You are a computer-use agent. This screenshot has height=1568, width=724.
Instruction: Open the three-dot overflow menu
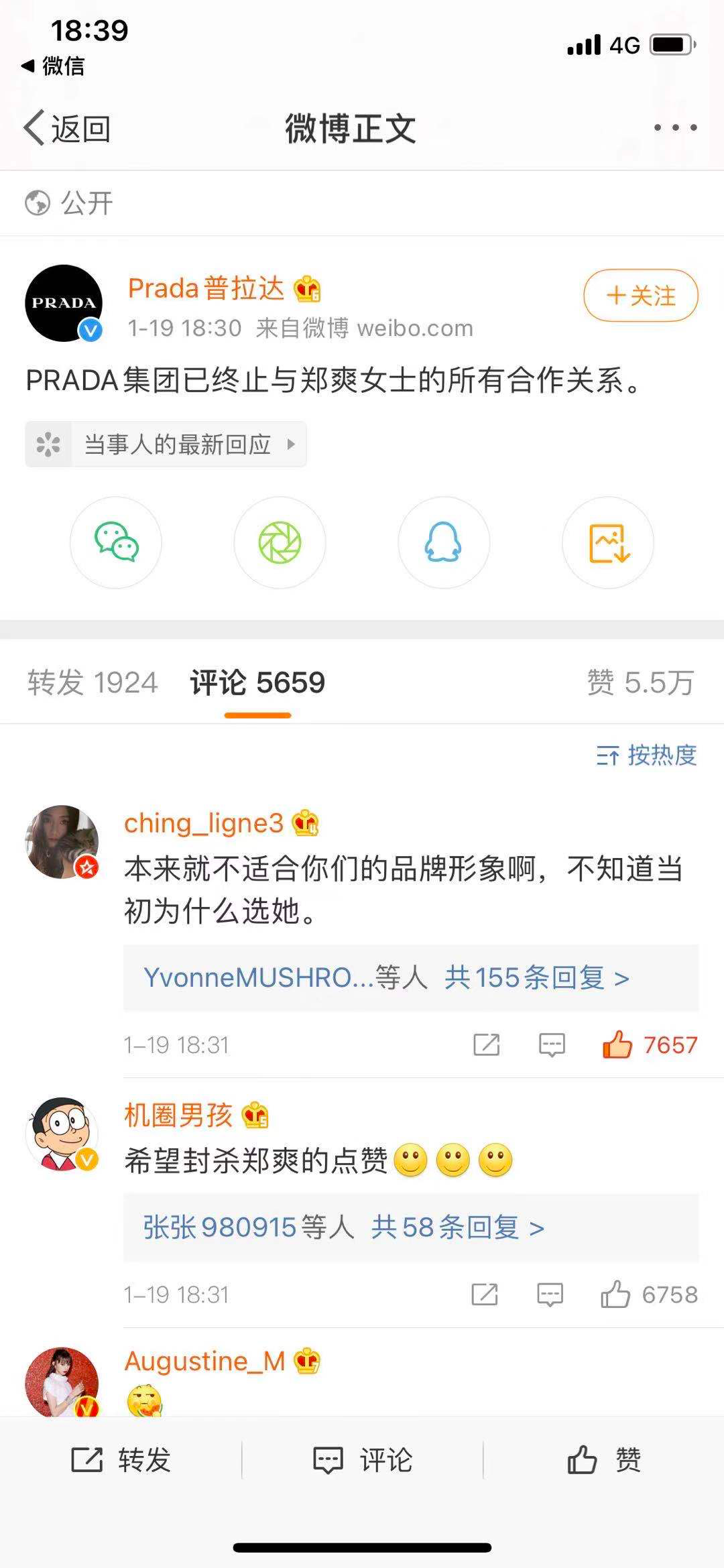675,127
